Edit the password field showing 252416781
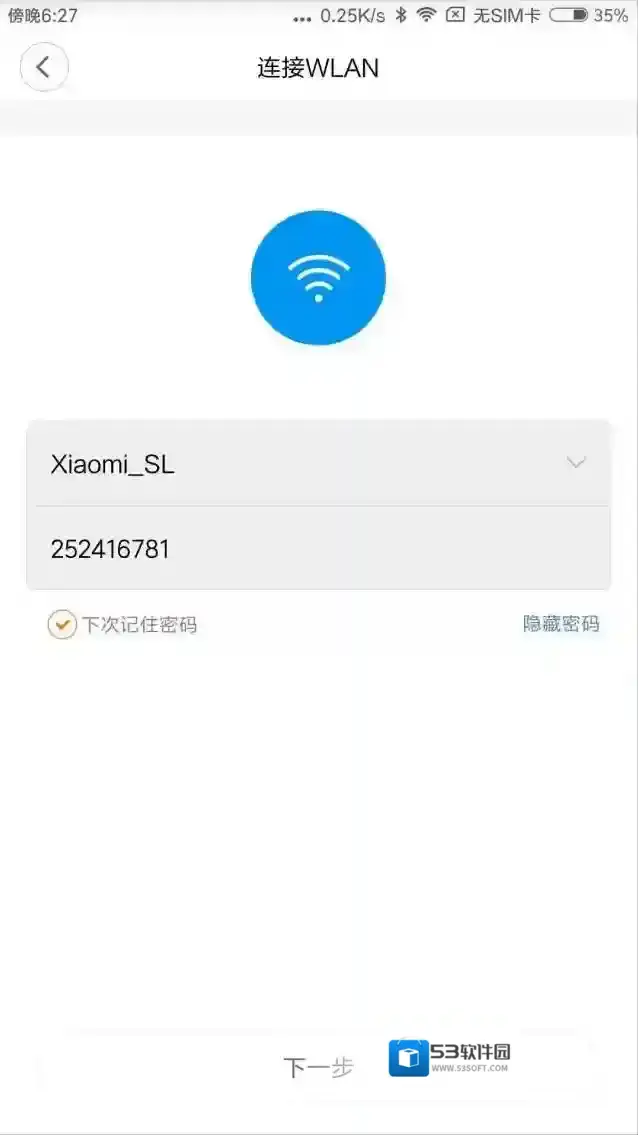This screenshot has width=638, height=1135. (318, 549)
